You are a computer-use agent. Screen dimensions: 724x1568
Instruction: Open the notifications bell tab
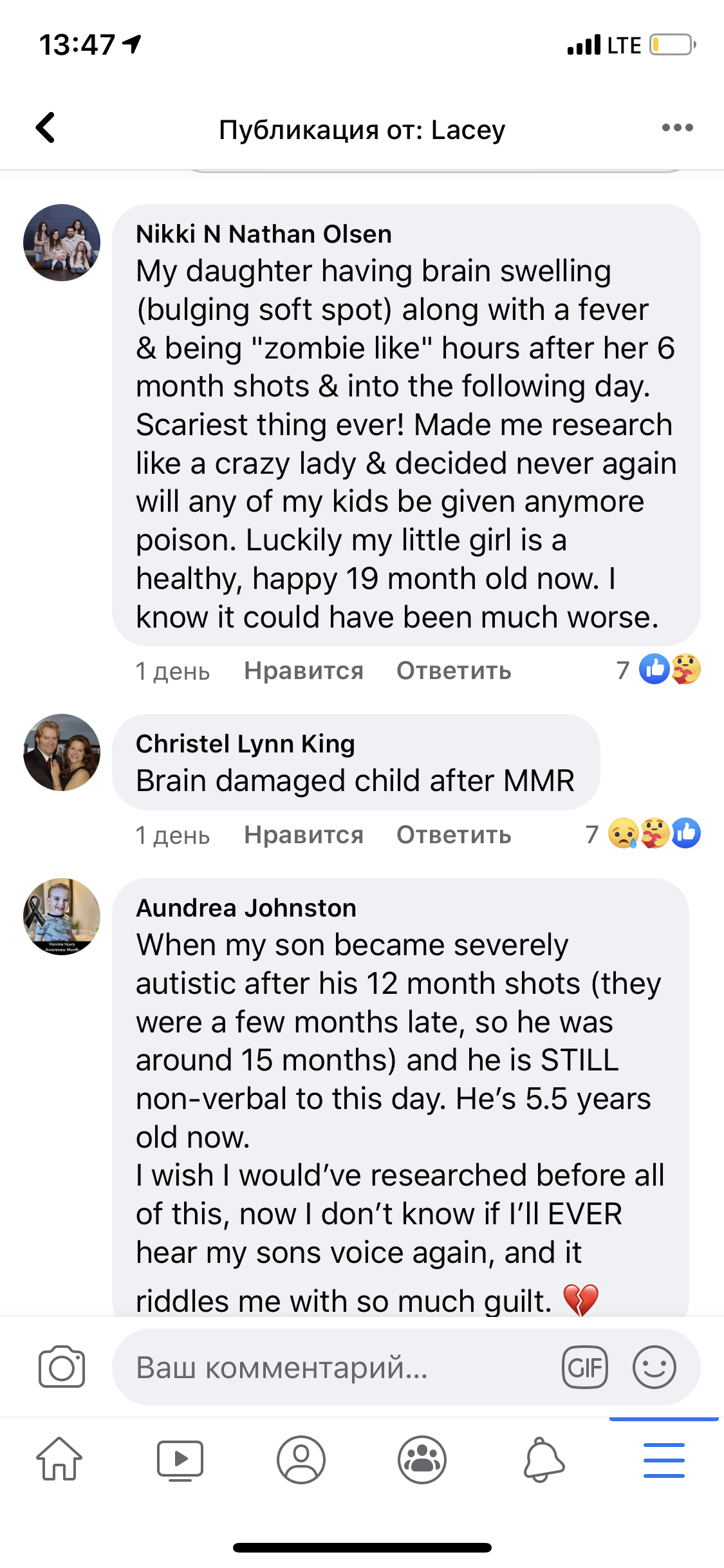pos(543,1459)
